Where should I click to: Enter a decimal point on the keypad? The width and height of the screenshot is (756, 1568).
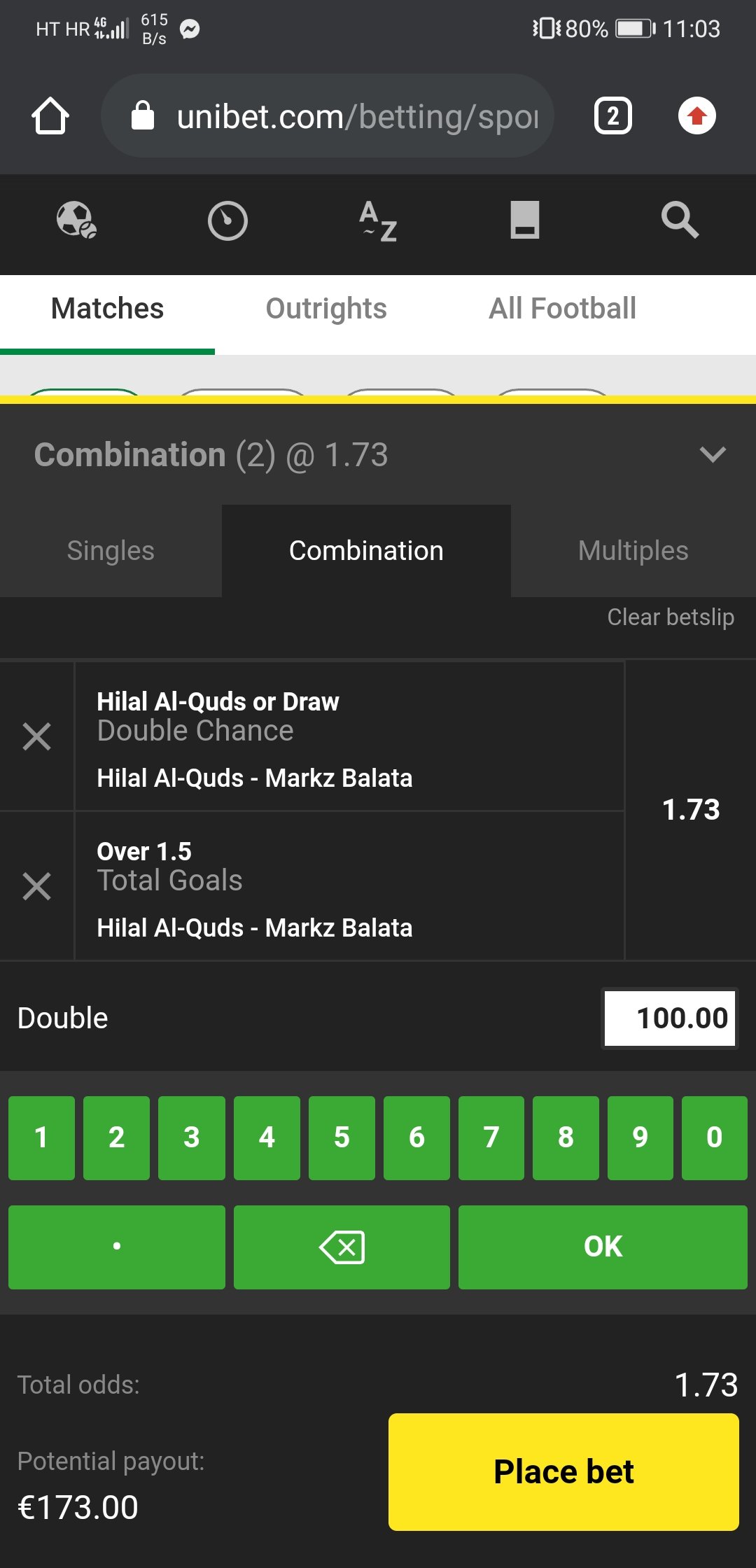pos(117,1247)
